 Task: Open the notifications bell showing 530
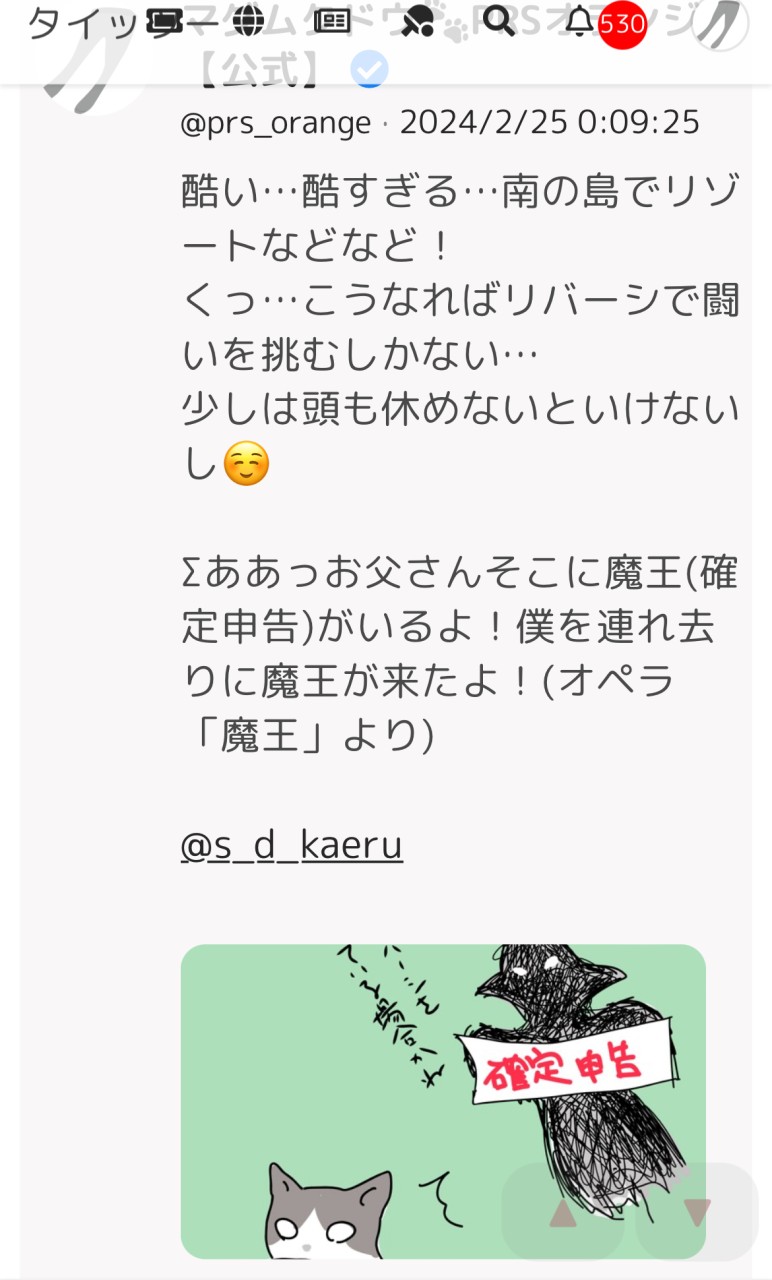click(x=582, y=22)
